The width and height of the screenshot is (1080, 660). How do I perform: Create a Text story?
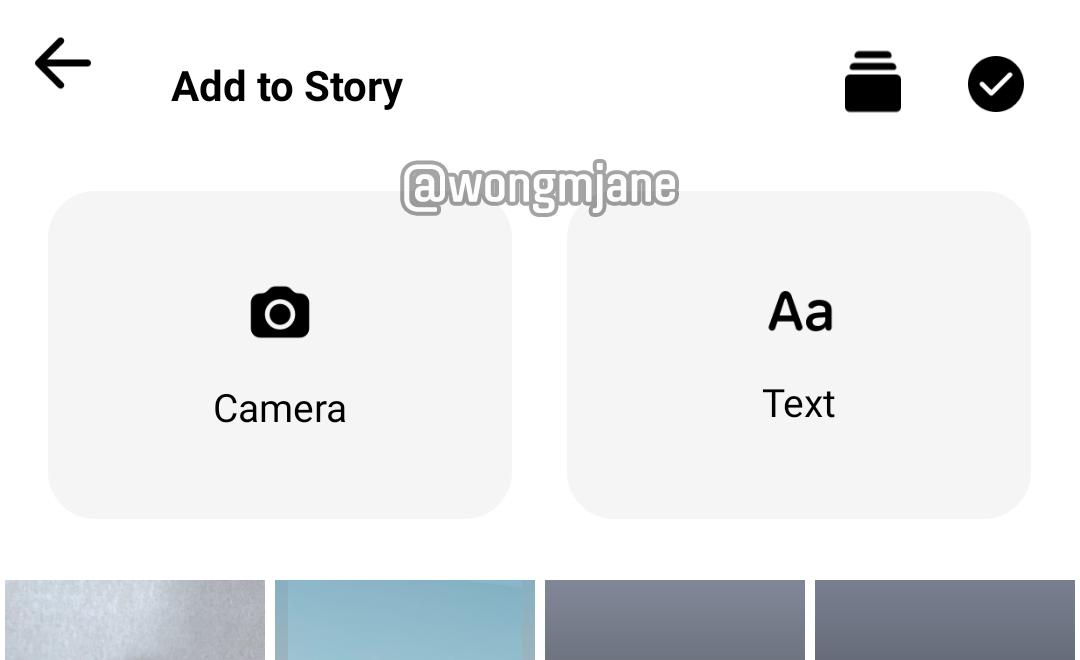point(799,355)
